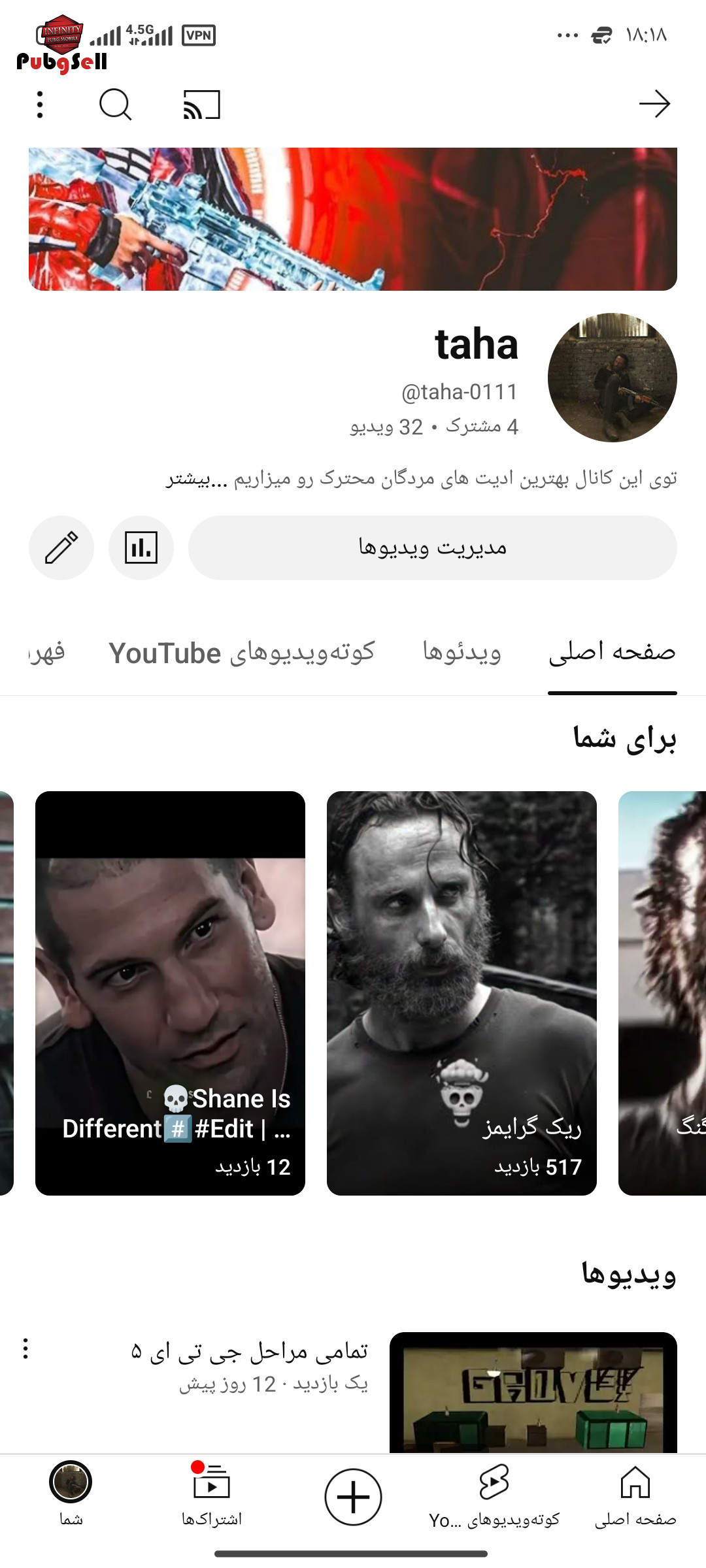Tap the cast to device icon
The height and width of the screenshot is (1568, 706).
coord(201,105)
